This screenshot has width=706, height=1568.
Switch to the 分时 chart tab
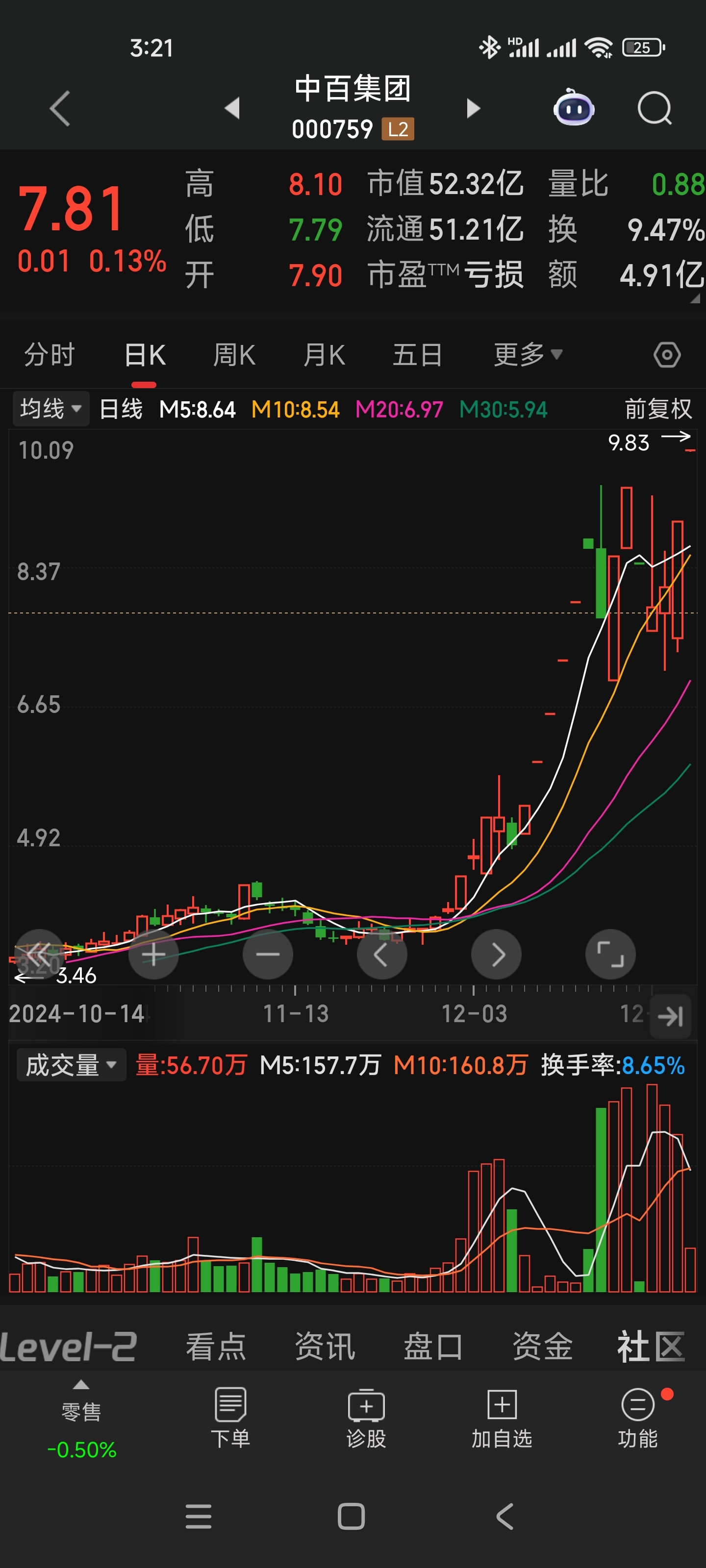(50, 355)
